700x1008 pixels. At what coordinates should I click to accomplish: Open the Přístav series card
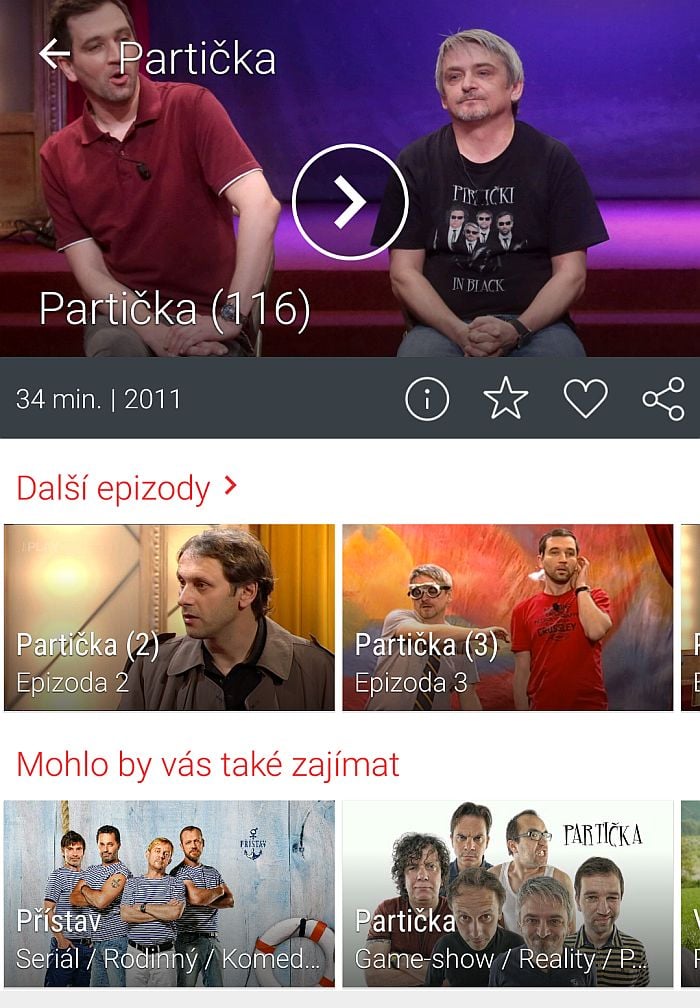(x=169, y=893)
